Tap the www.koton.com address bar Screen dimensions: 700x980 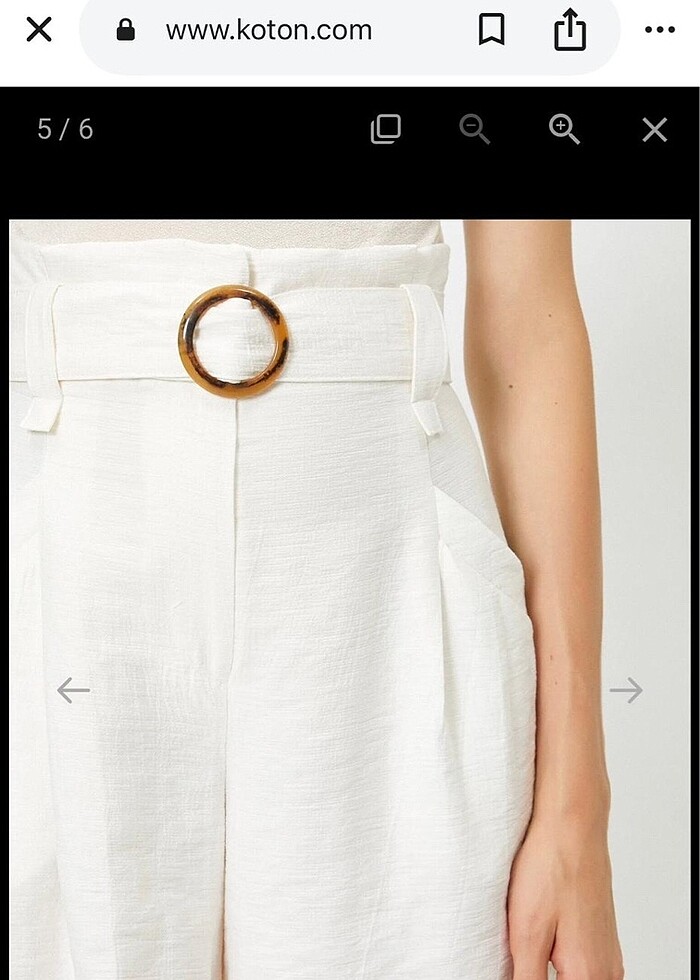coord(268,31)
